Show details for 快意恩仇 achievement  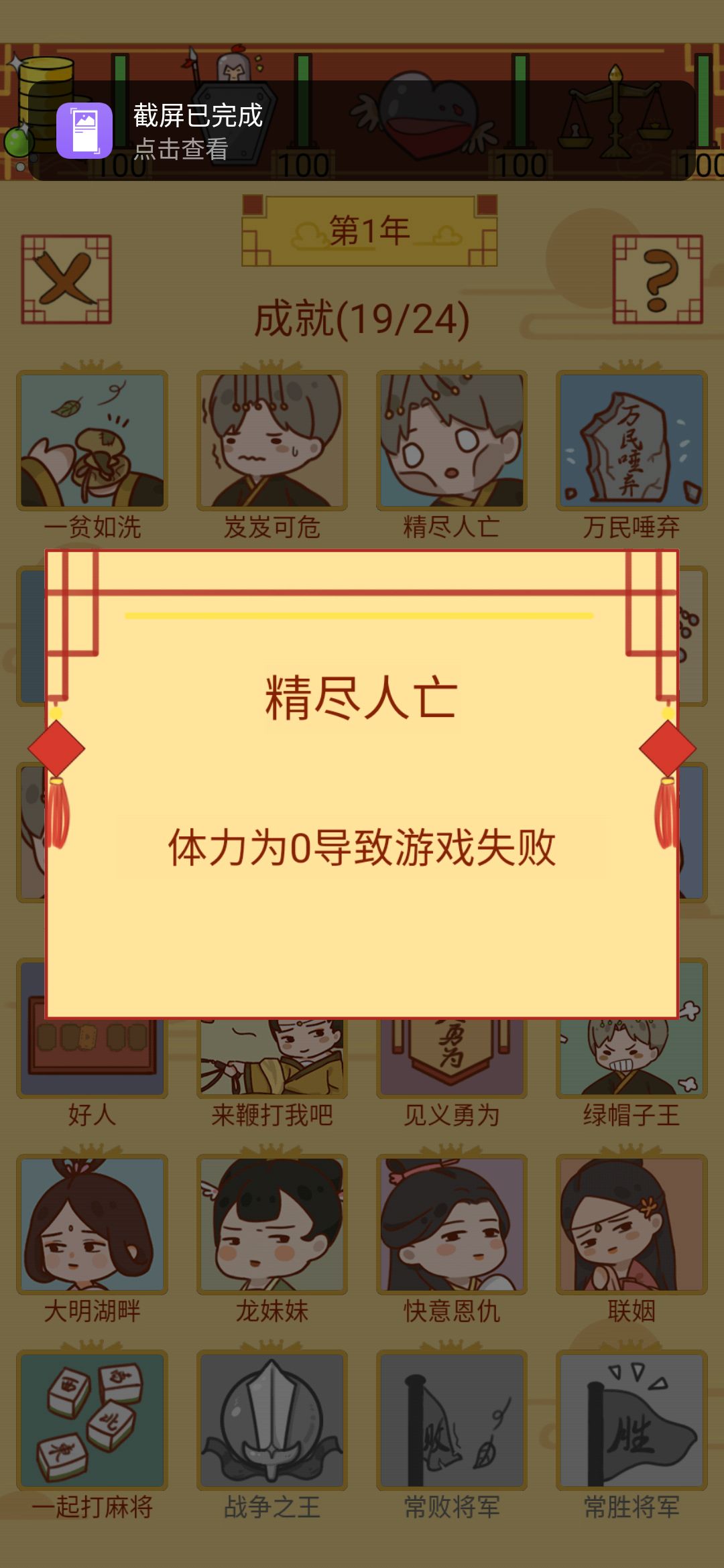pos(452,1225)
